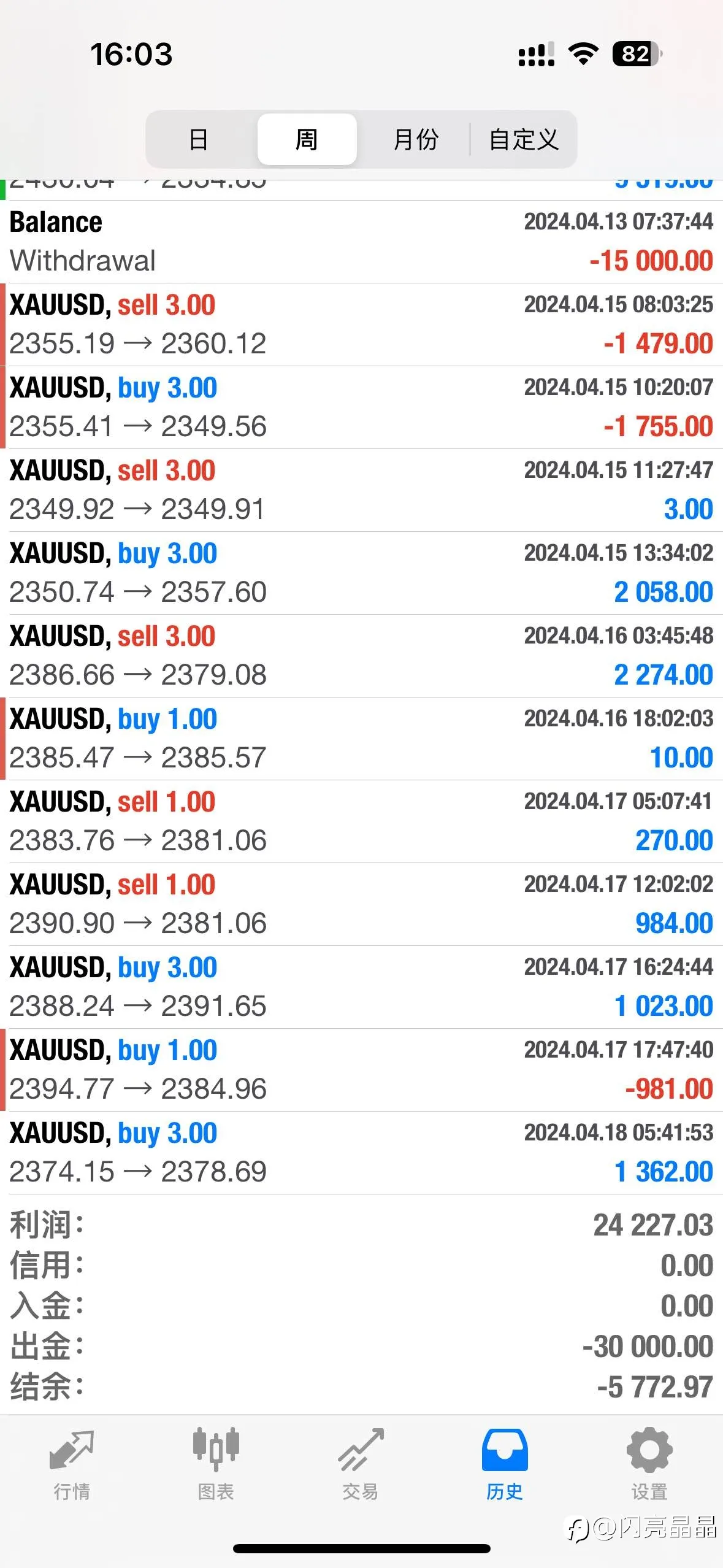Open the Balance Withdrawal -15 000.00 entry

361,242
